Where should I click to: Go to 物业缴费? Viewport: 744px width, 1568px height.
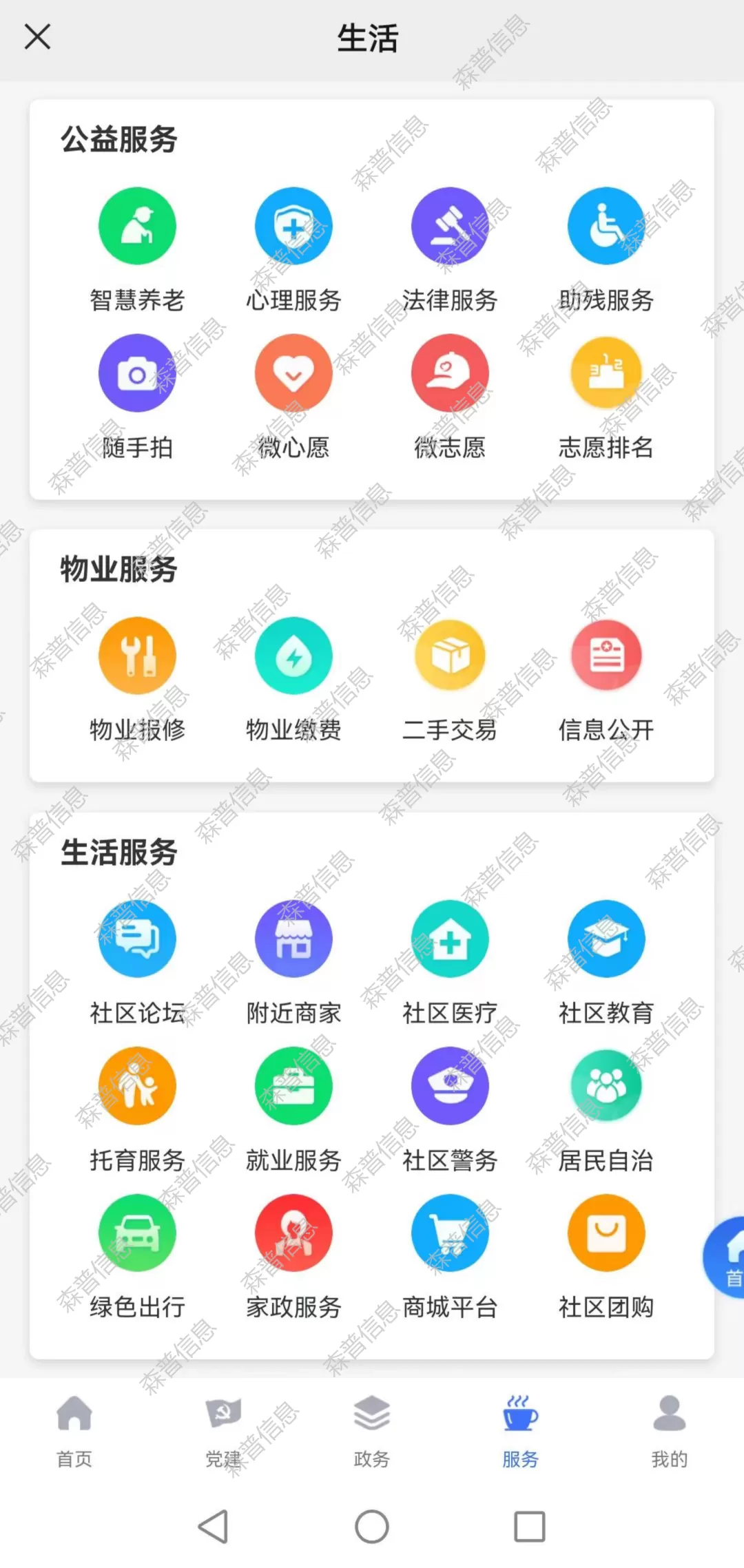click(293, 656)
